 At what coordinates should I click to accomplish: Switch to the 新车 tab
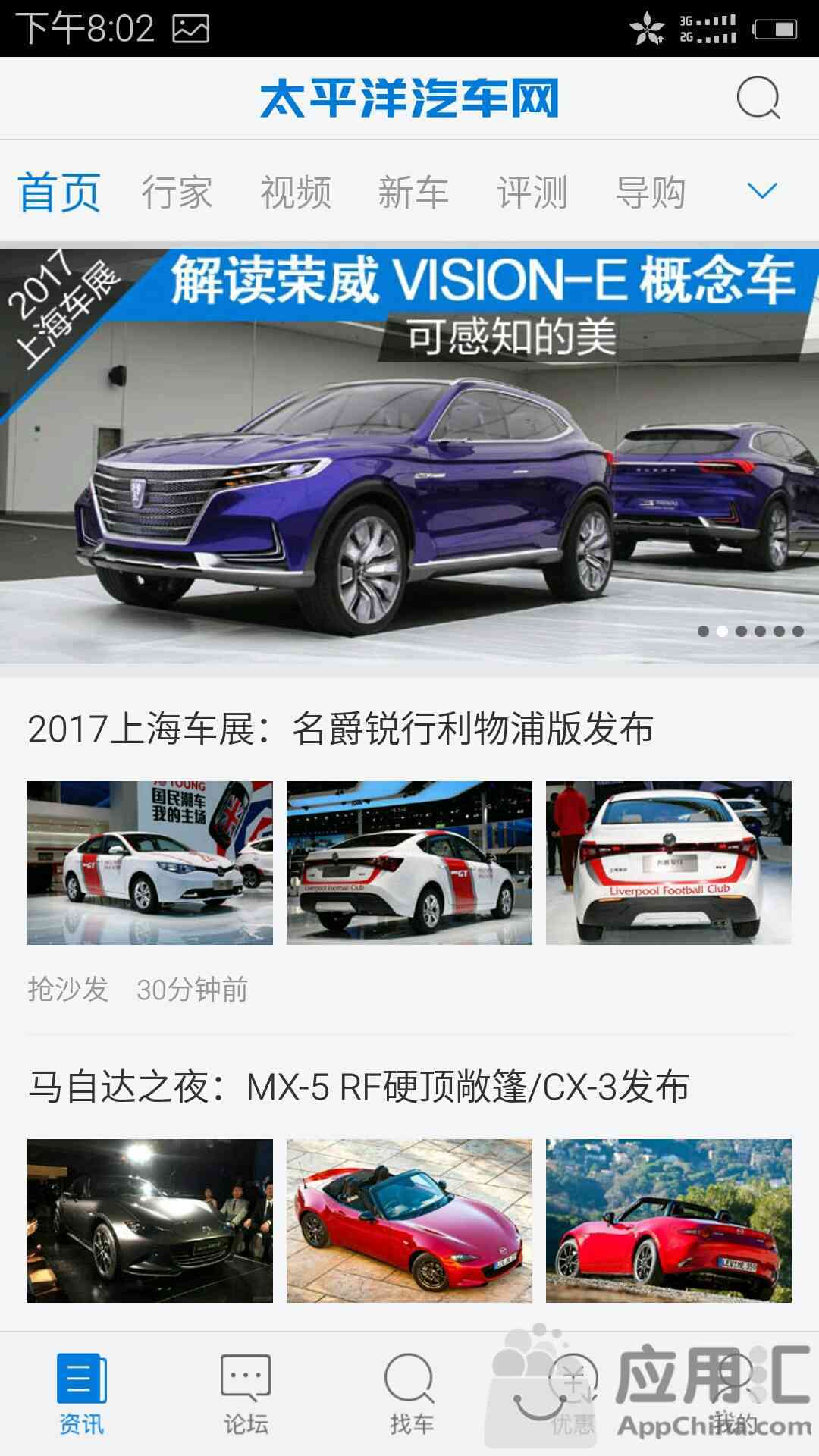(x=413, y=192)
